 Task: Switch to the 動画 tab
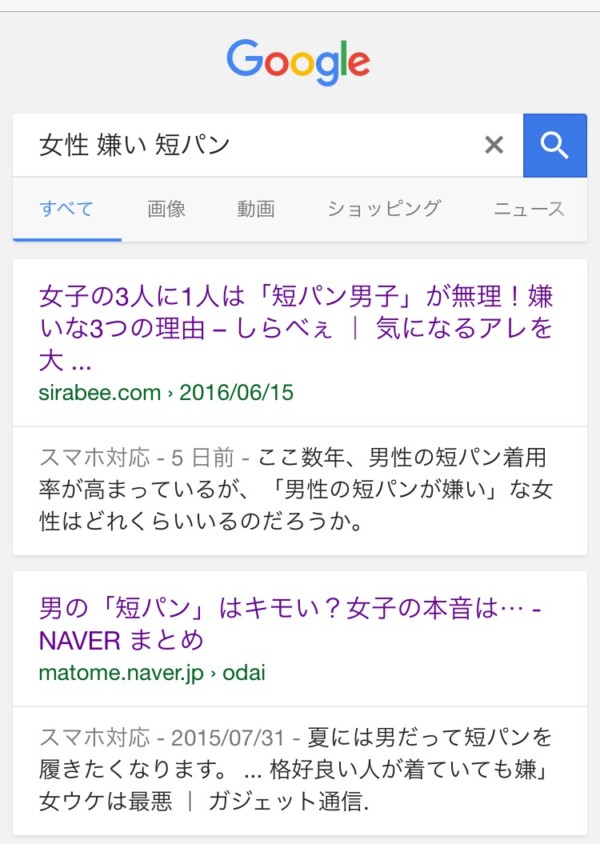256,209
